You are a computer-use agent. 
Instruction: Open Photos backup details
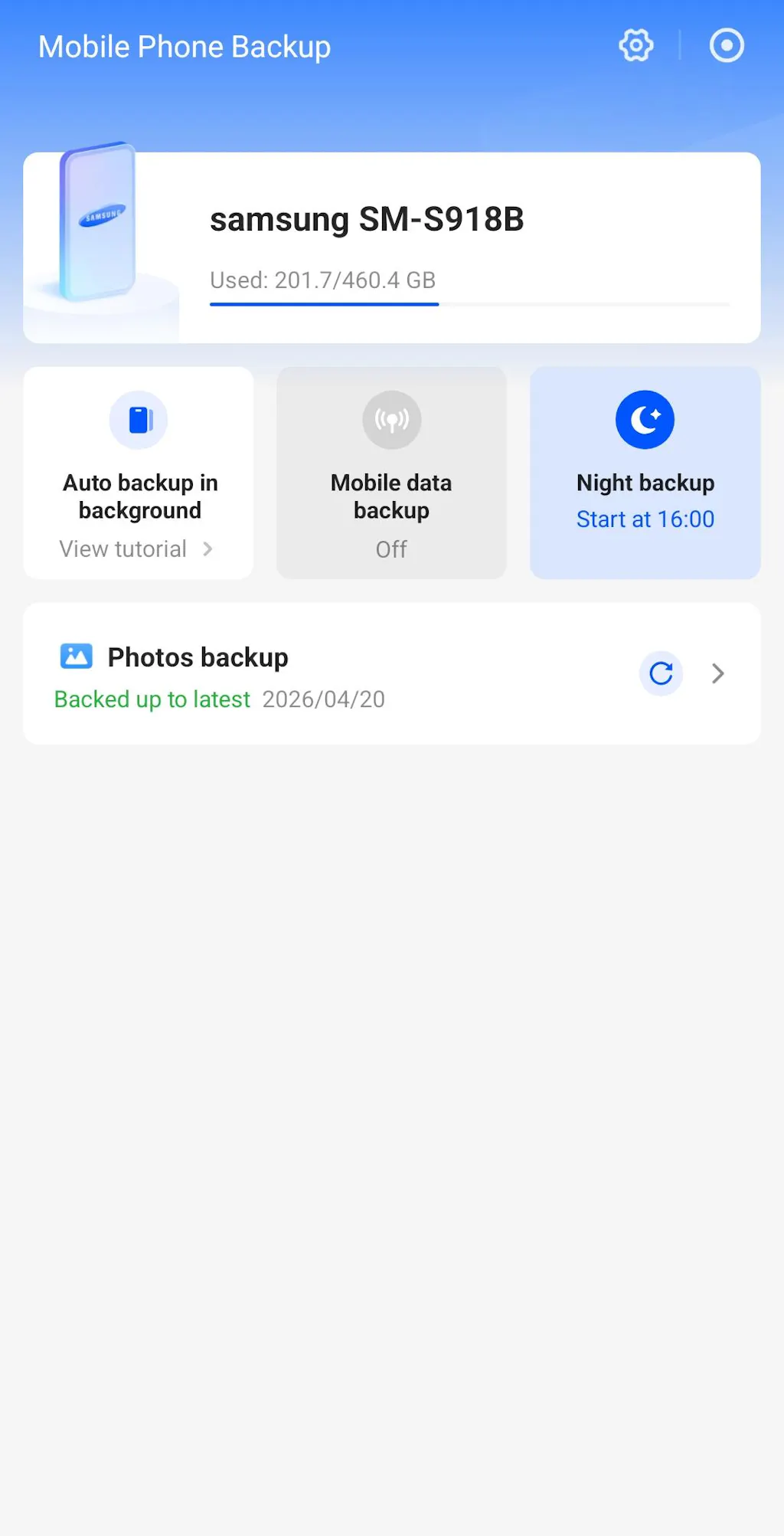(717, 674)
